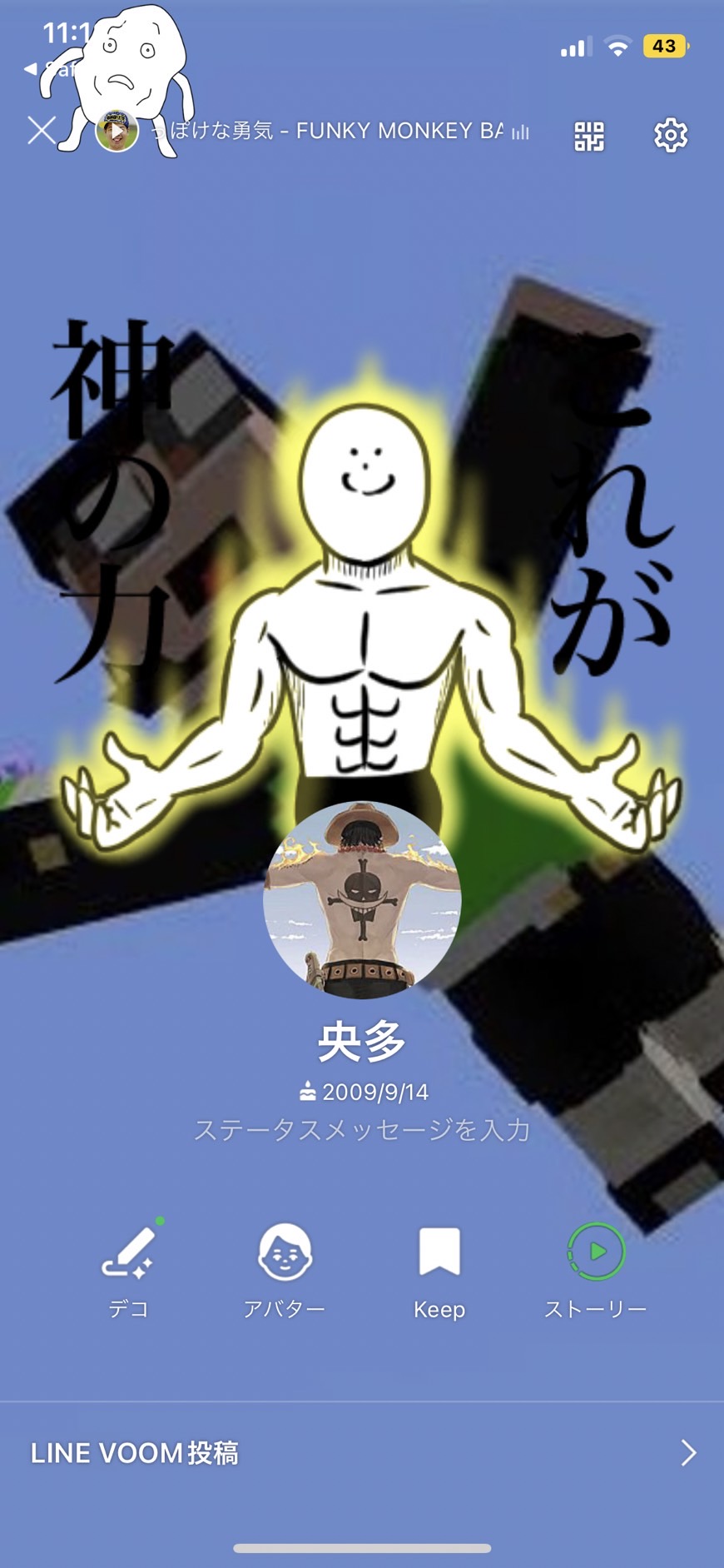Open the デコ decoration editor
724x1568 pixels.
click(129, 1268)
